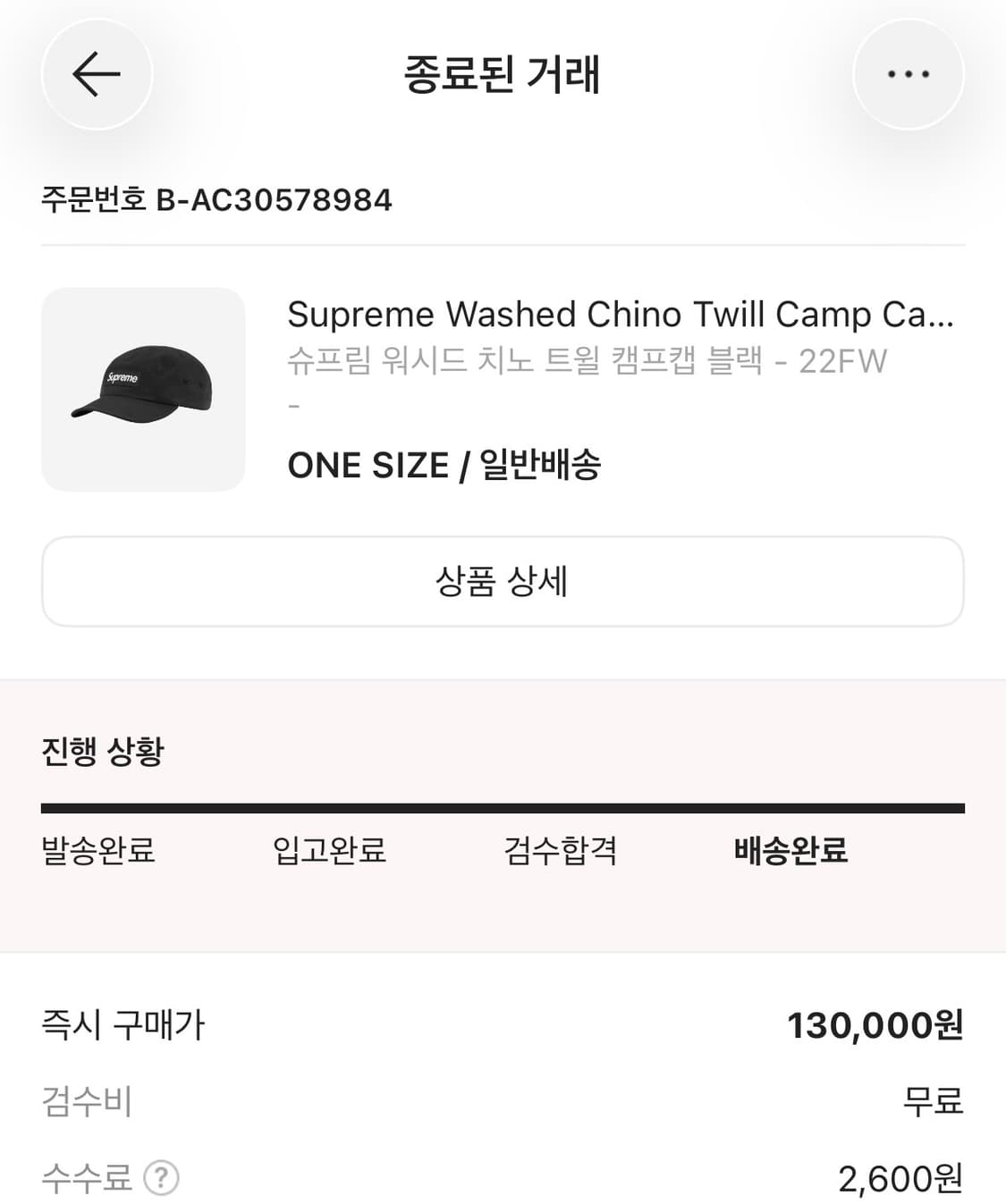Tap the 즉시 구매가 label
The width and height of the screenshot is (1006, 1204).
pos(122,1026)
